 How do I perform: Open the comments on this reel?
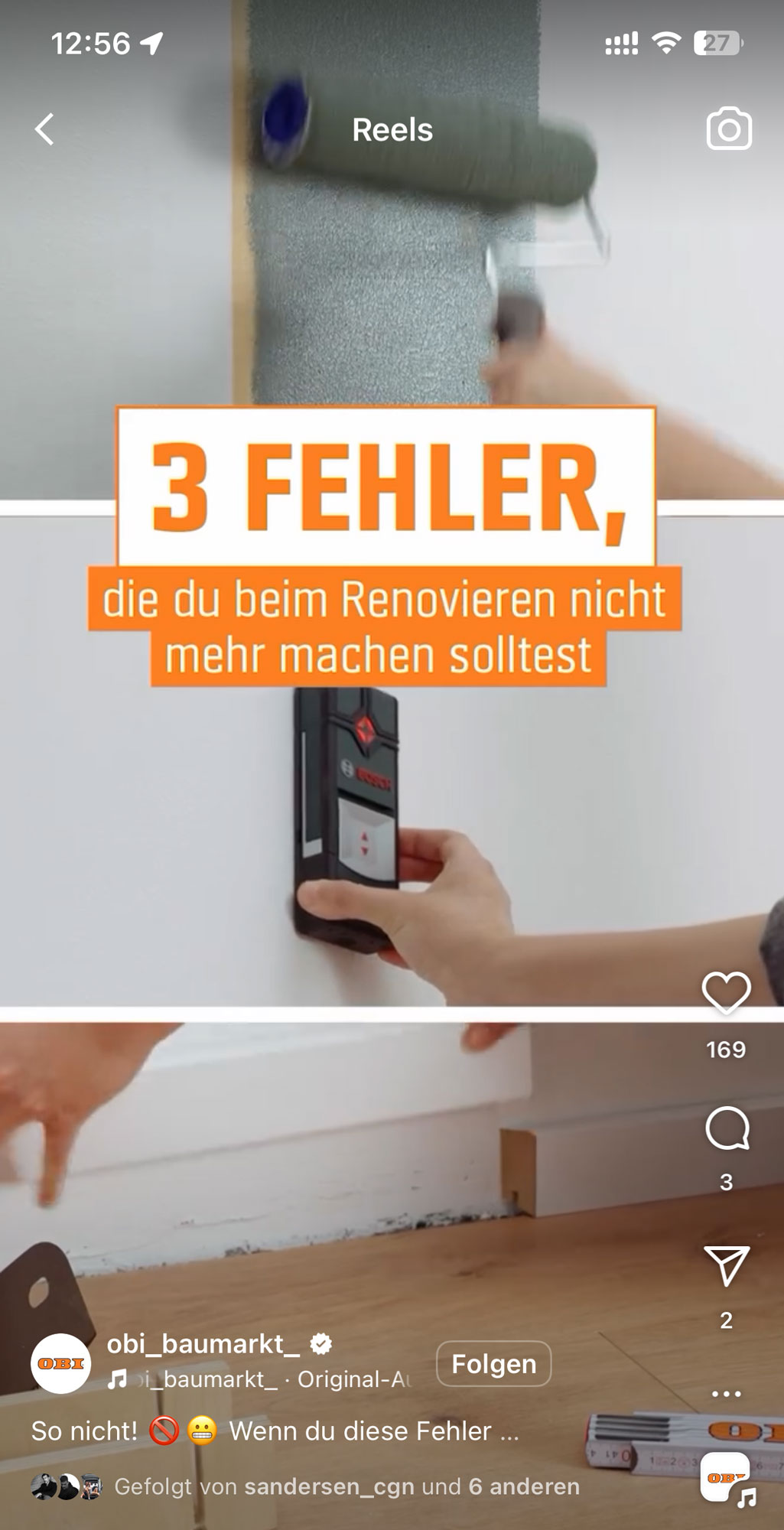click(x=727, y=1128)
